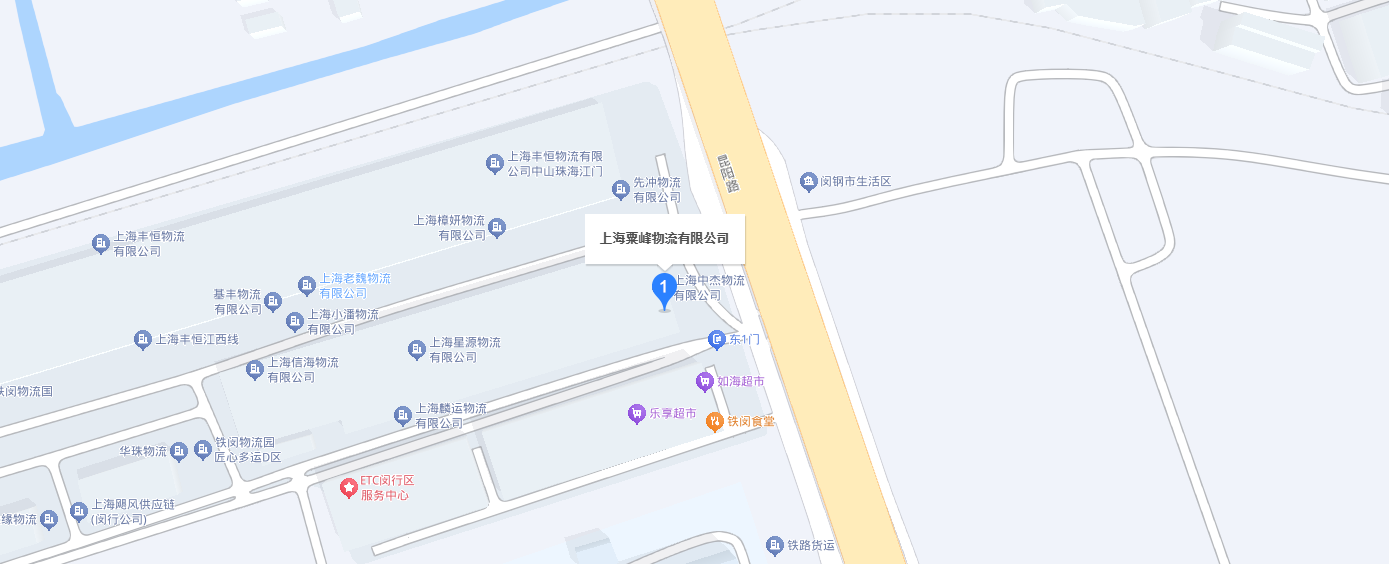Tap the 先冲物流有限公司 point
The height and width of the screenshot is (564, 1389).
[621, 188]
